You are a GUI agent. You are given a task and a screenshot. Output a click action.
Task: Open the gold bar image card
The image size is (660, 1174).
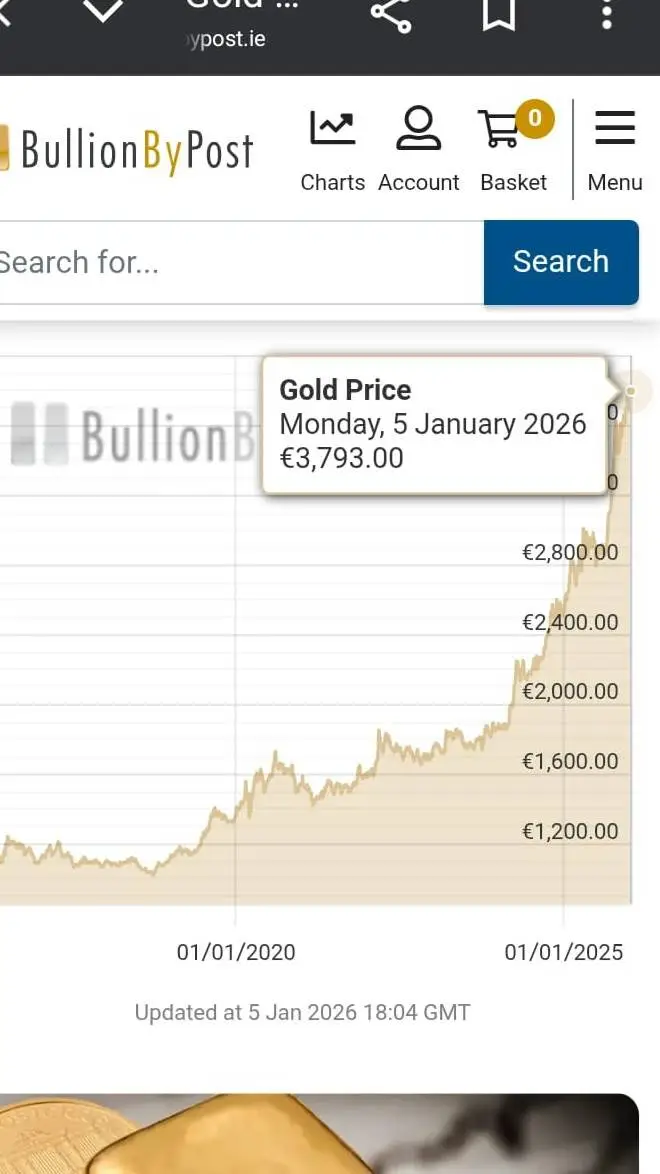point(318,1134)
